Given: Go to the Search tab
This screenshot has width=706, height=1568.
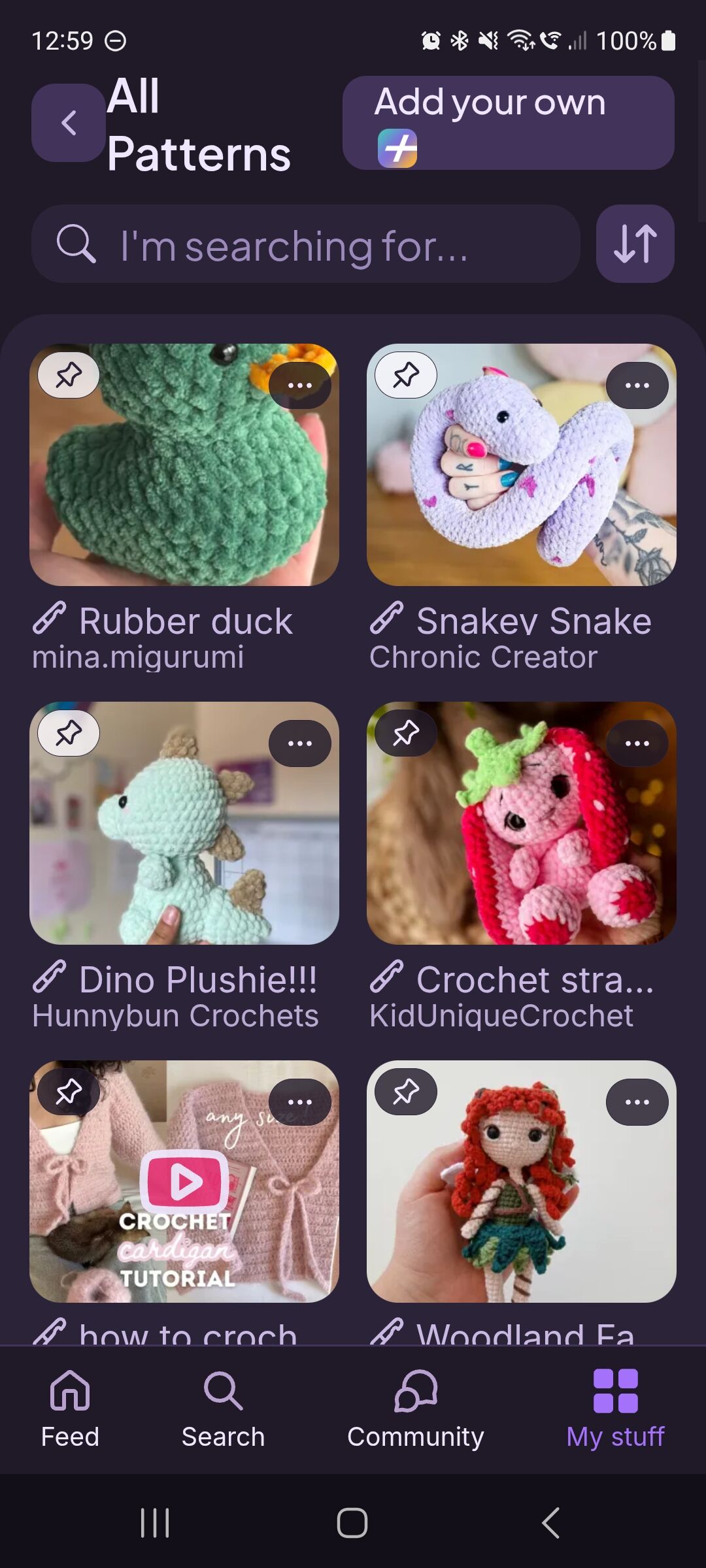Looking at the screenshot, I should 223,1407.
